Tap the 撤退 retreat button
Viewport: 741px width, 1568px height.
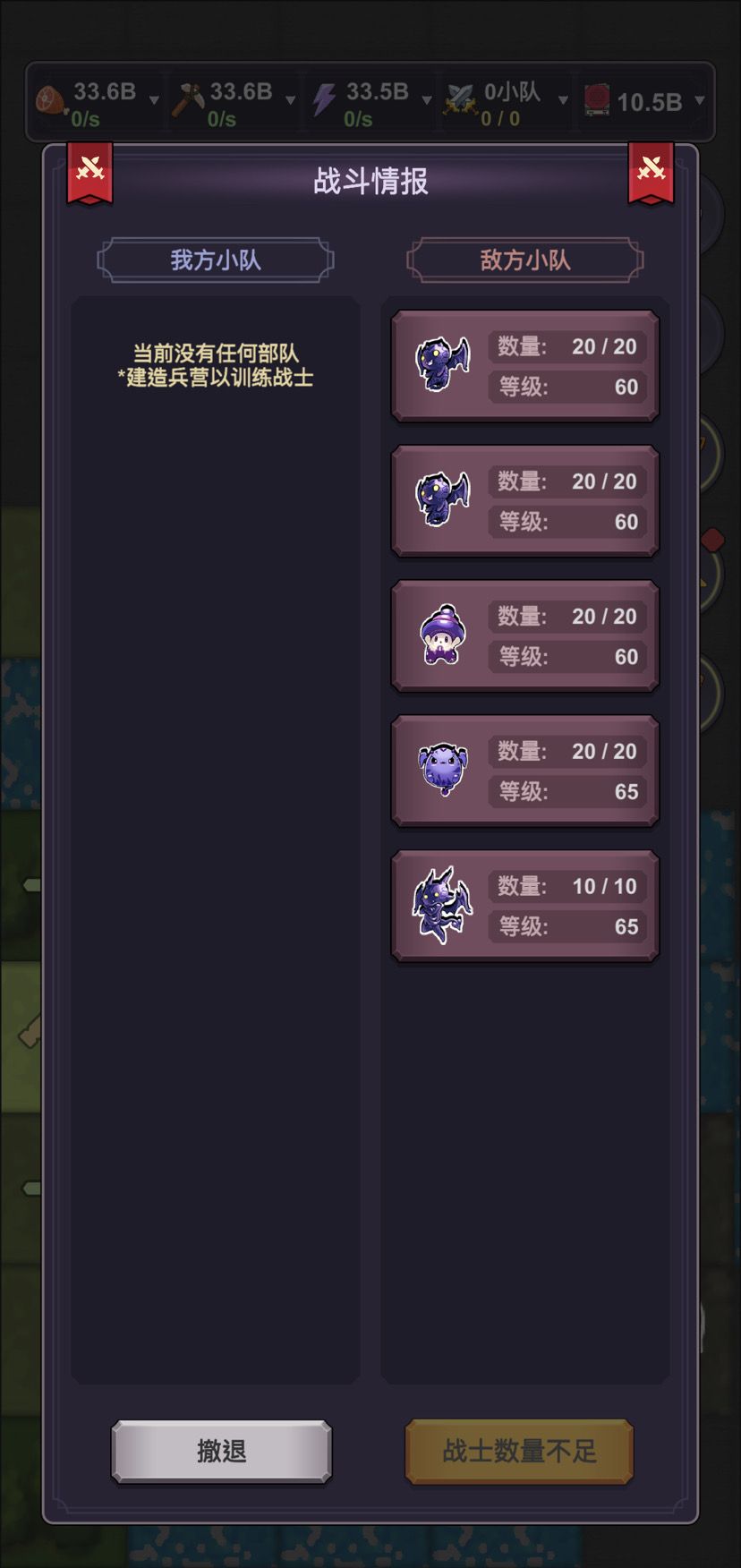click(221, 1451)
